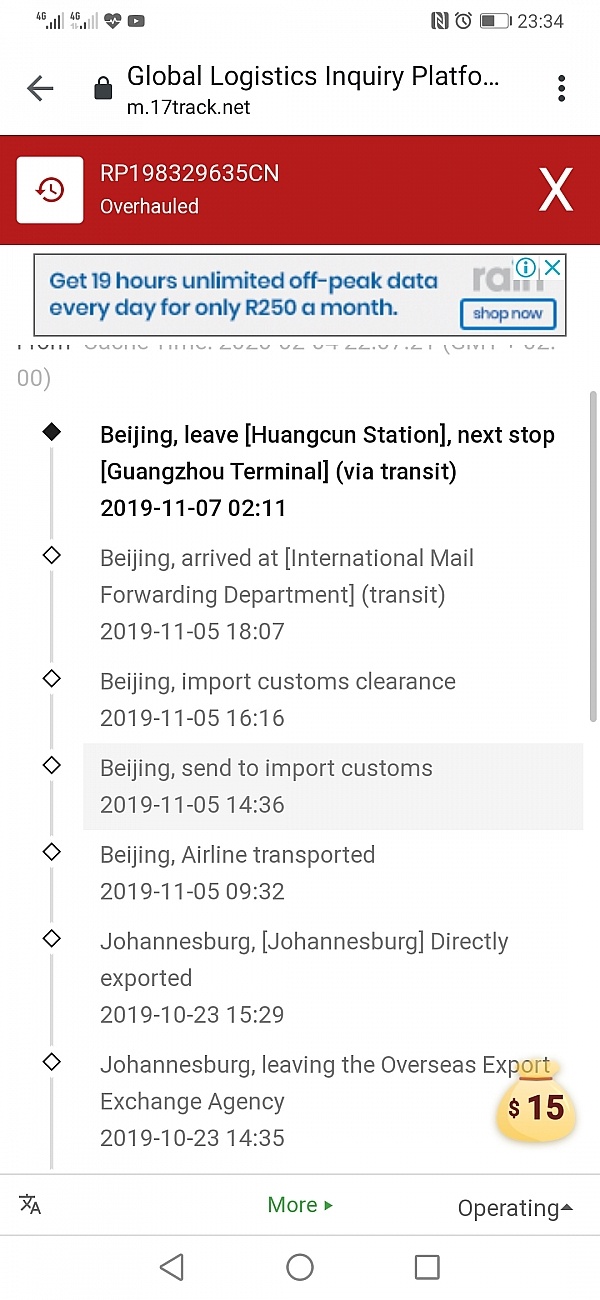Open the browser overflow menu

coord(562,88)
